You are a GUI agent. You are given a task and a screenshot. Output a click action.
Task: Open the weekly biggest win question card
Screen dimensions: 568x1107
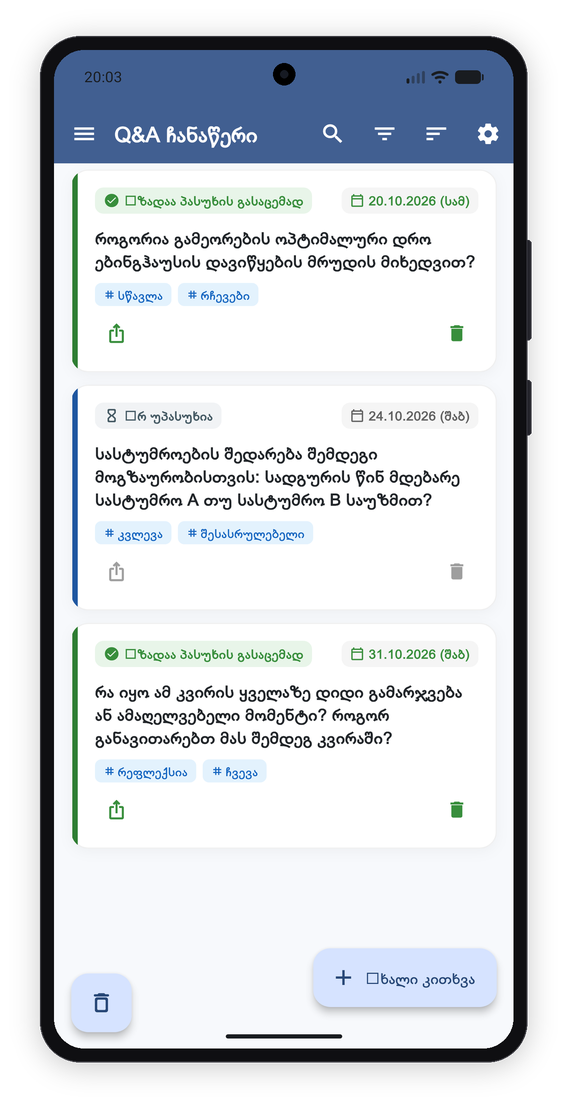286,736
